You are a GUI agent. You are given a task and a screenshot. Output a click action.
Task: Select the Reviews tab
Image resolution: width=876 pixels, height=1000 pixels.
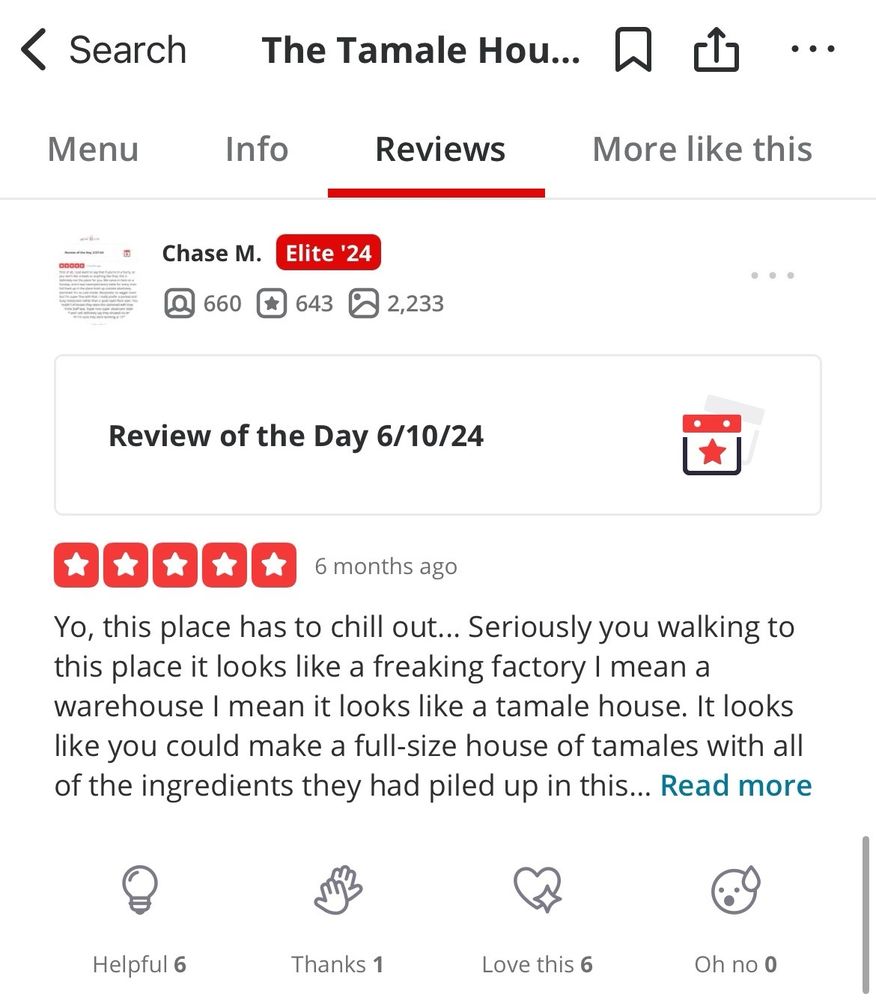440,149
